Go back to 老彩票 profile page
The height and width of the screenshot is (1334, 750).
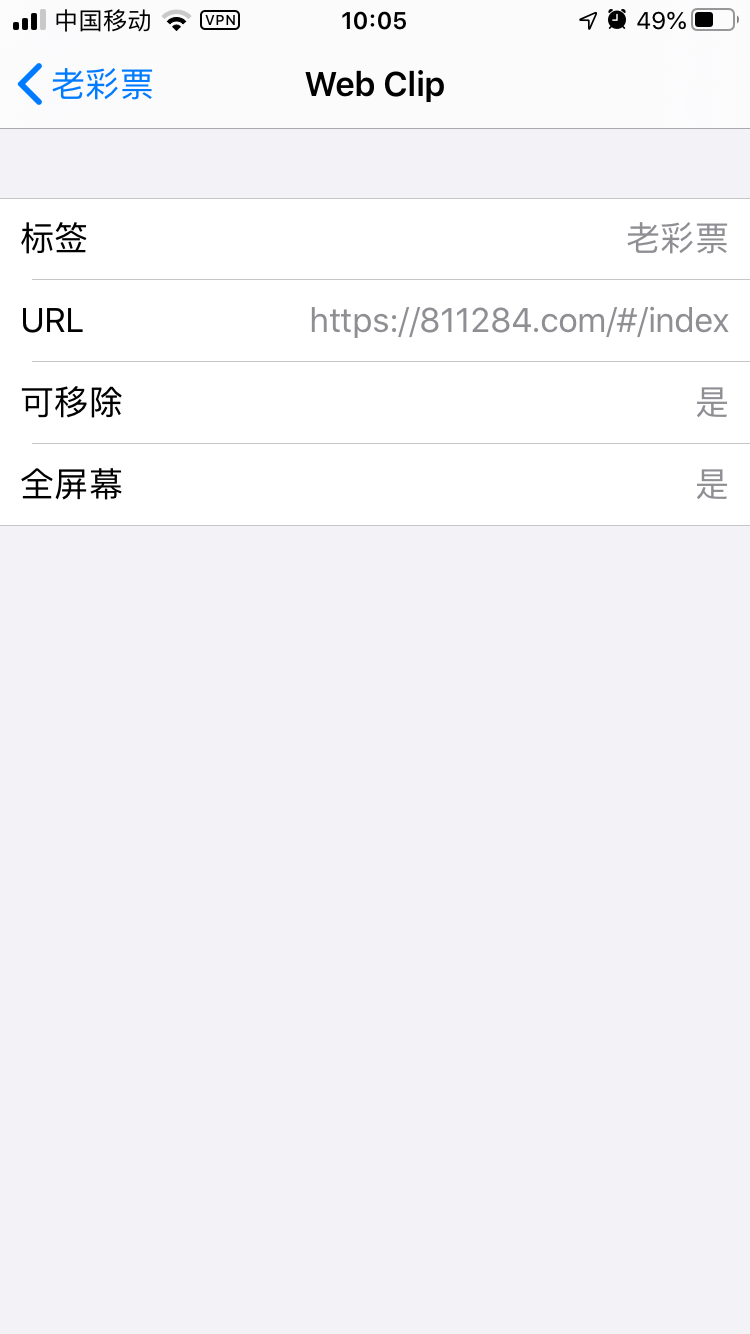(x=85, y=85)
